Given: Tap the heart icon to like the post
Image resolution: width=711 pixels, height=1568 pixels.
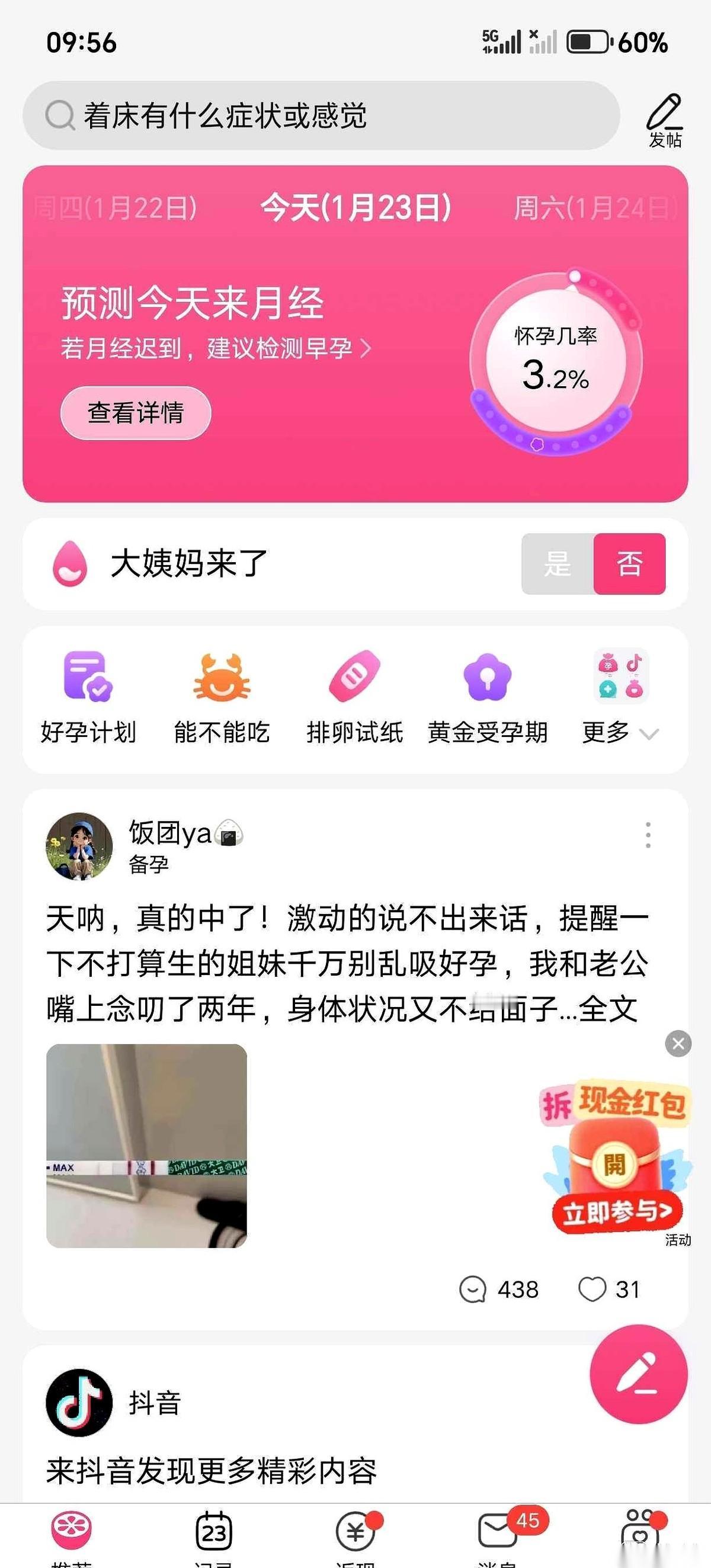Looking at the screenshot, I should [x=591, y=1288].
